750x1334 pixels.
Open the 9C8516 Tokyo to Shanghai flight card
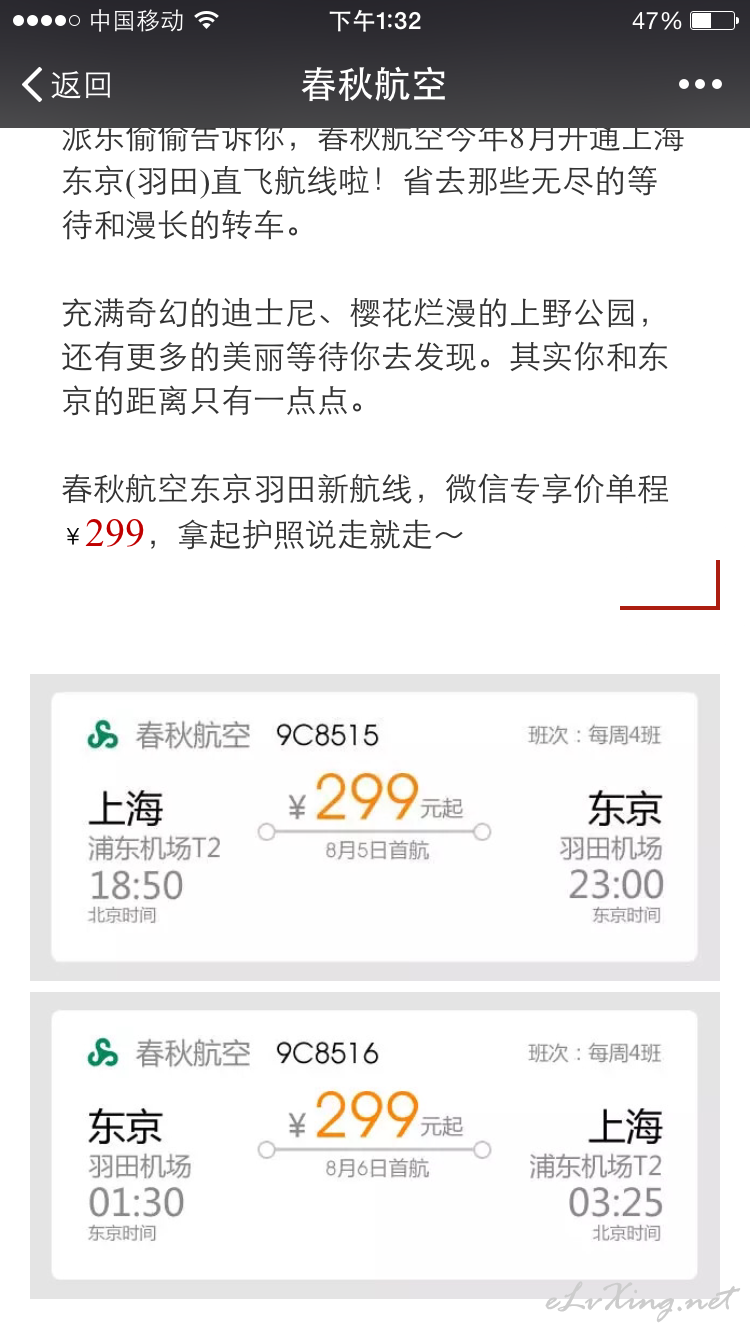point(374,1144)
